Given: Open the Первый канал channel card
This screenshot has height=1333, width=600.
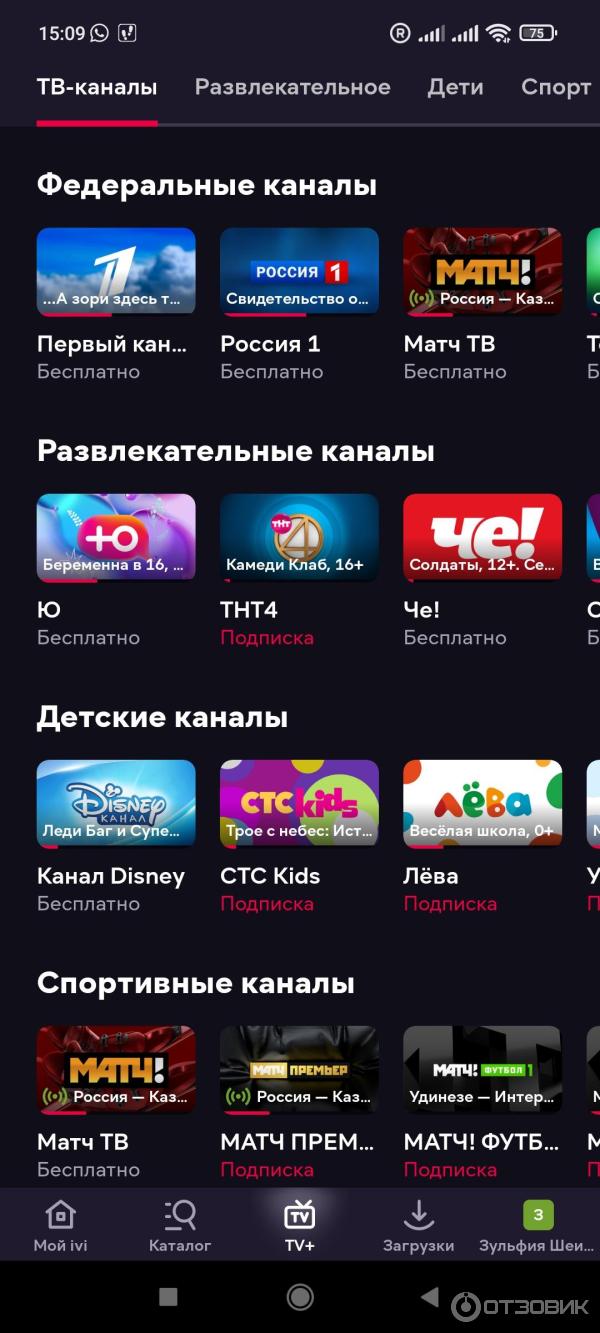Looking at the screenshot, I should coord(116,272).
